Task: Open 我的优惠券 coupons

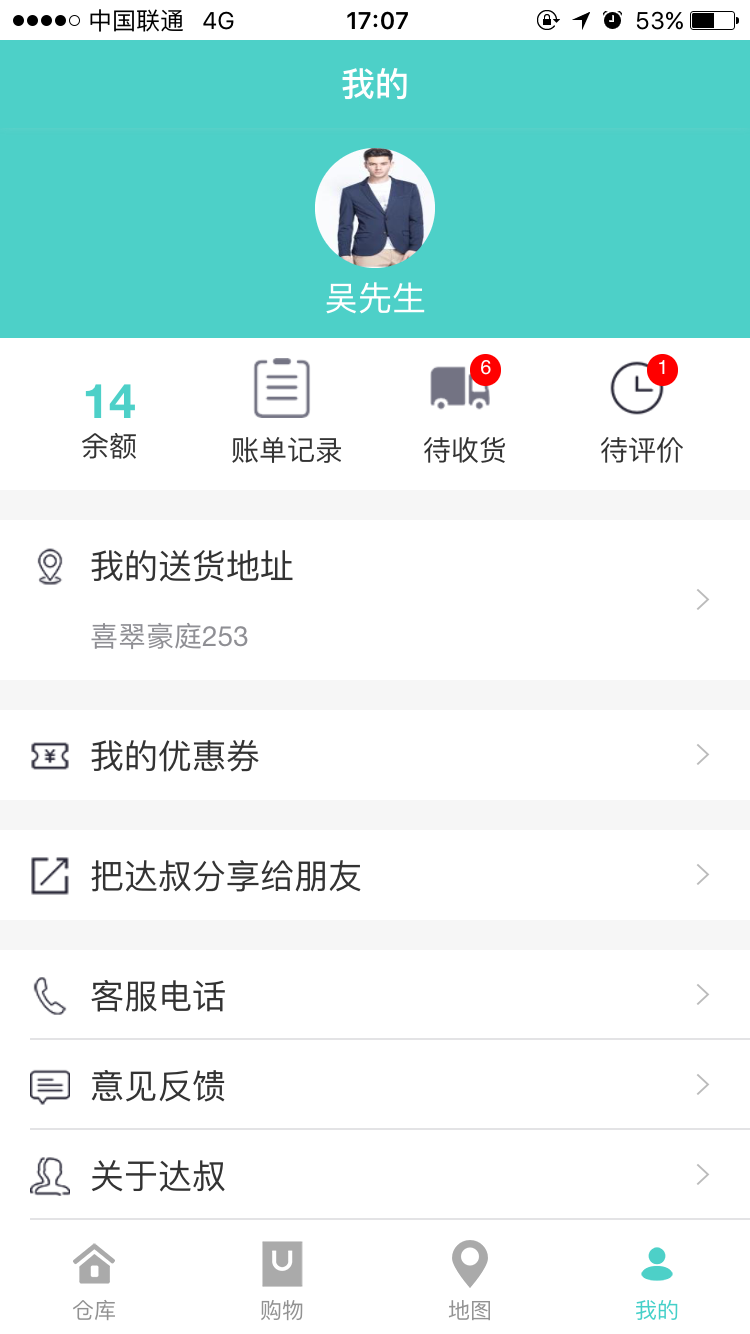Action: coord(375,755)
